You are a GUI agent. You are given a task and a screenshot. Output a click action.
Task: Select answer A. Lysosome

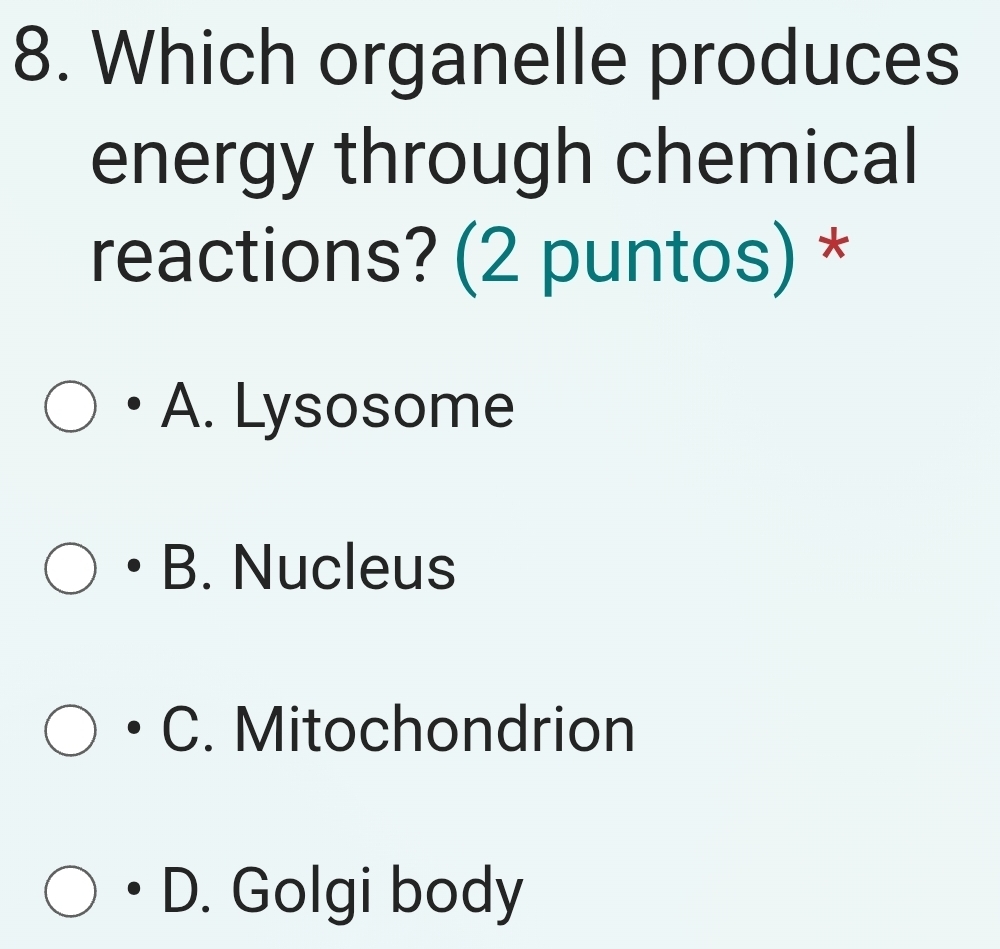[x=71, y=409]
